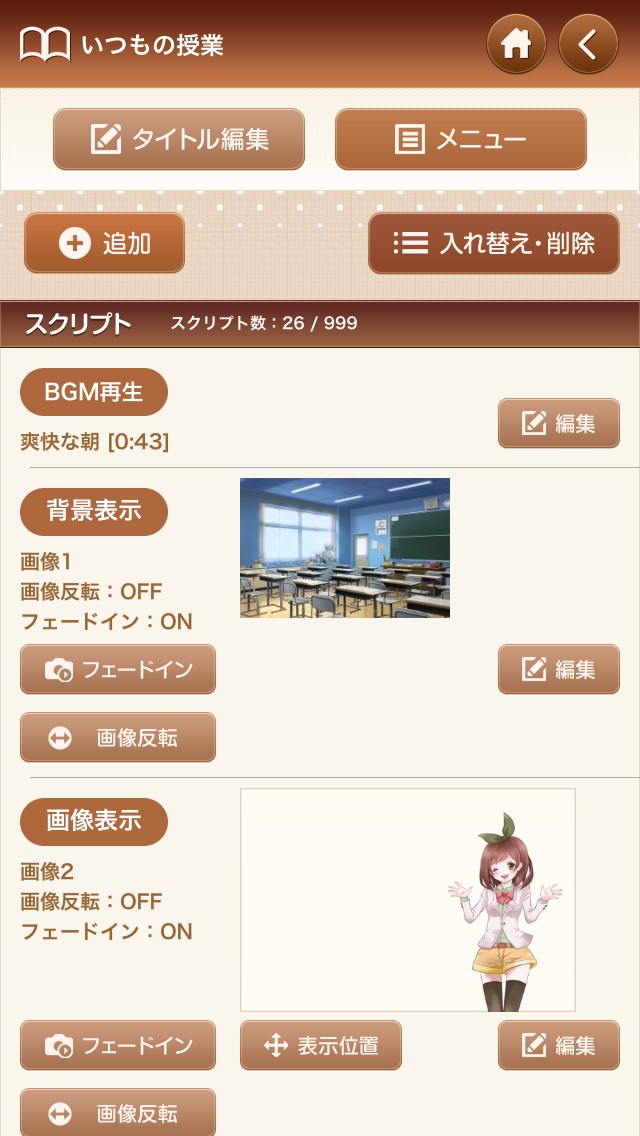The height and width of the screenshot is (1136, 640).
Task: Go to the home screen icon
Action: click(516, 44)
